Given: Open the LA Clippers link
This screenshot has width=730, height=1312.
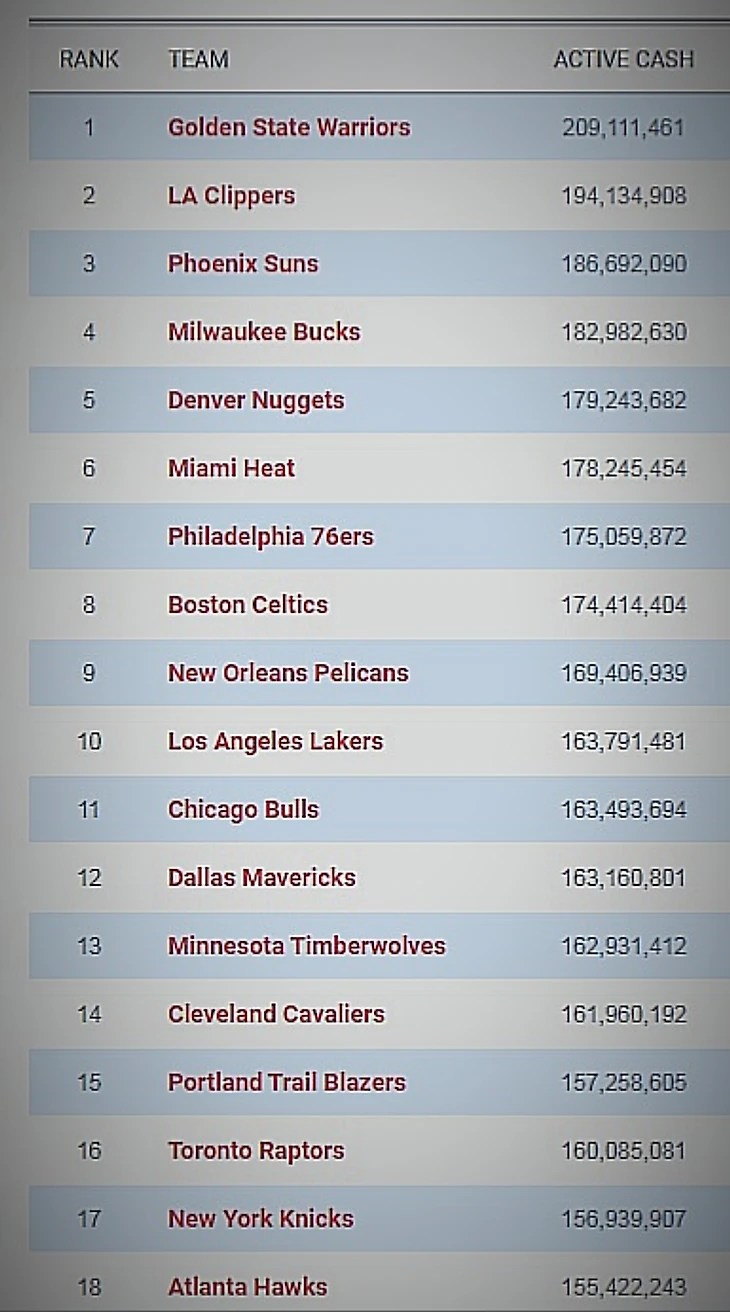Looking at the screenshot, I should pyautogui.click(x=231, y=195).
